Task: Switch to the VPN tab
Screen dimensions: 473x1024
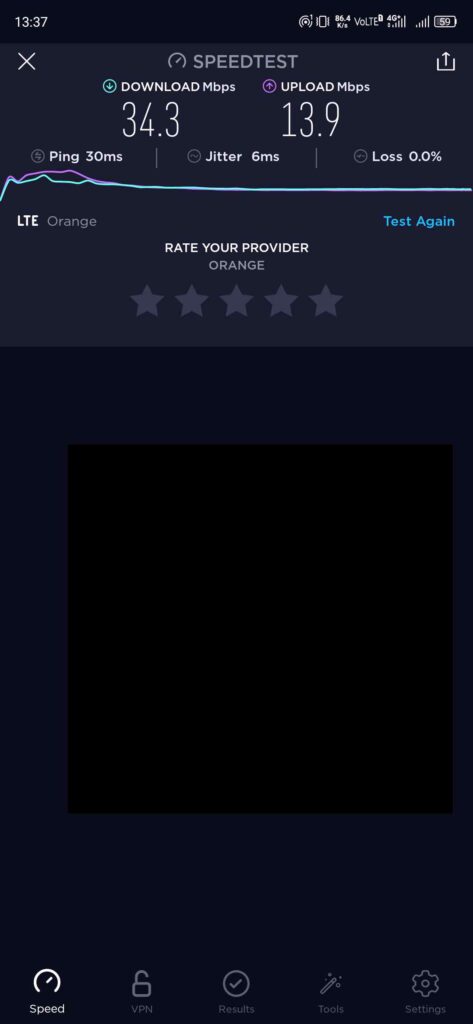Action: pos(142,991)
